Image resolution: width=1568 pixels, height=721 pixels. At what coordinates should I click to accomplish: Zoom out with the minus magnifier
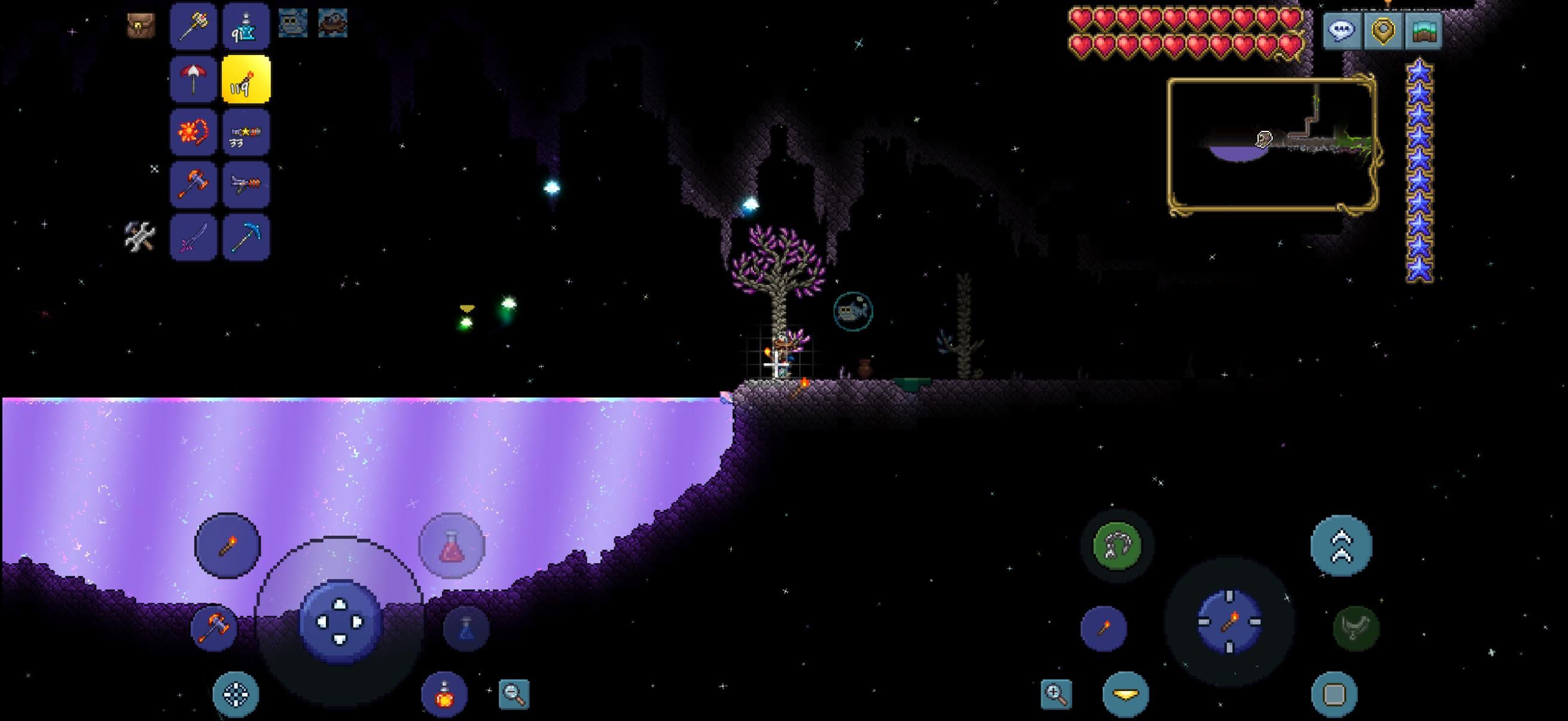tap(514, 693)
